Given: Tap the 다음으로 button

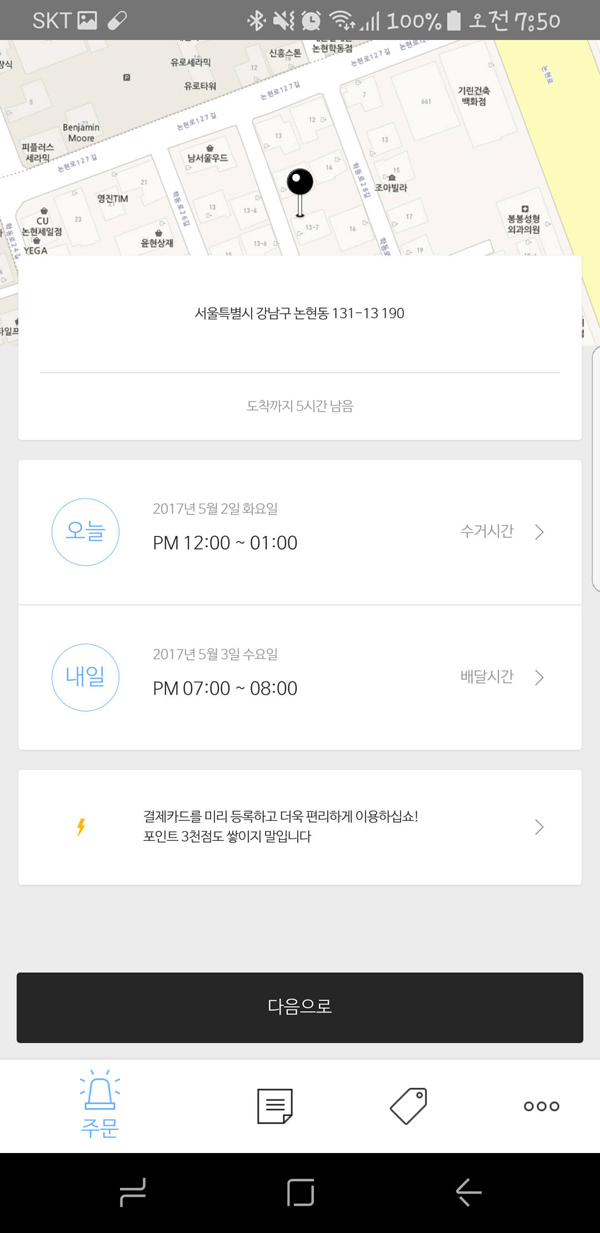Looking at the screenshot, I should [300, 1007].
